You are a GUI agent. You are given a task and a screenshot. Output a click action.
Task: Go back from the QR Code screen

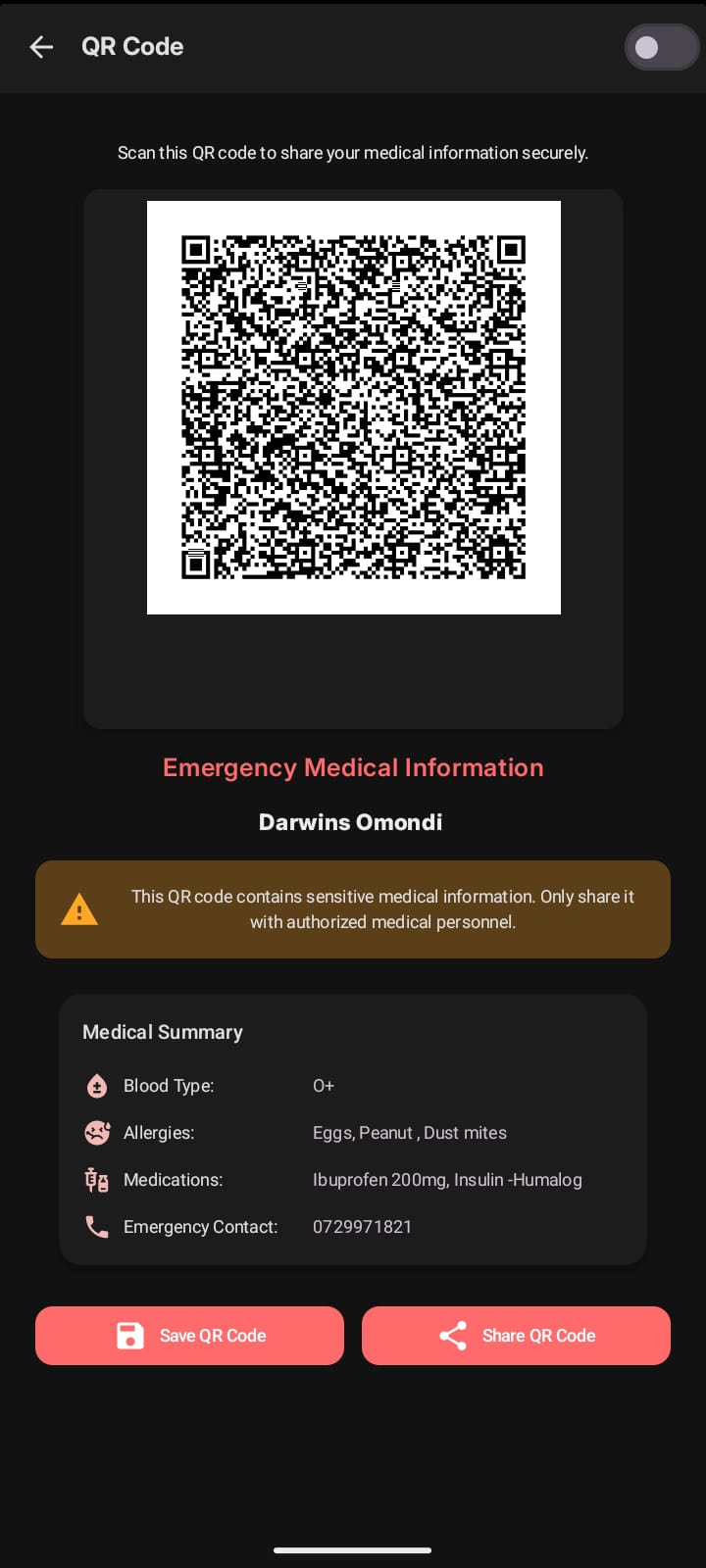[x=41, y=47]
